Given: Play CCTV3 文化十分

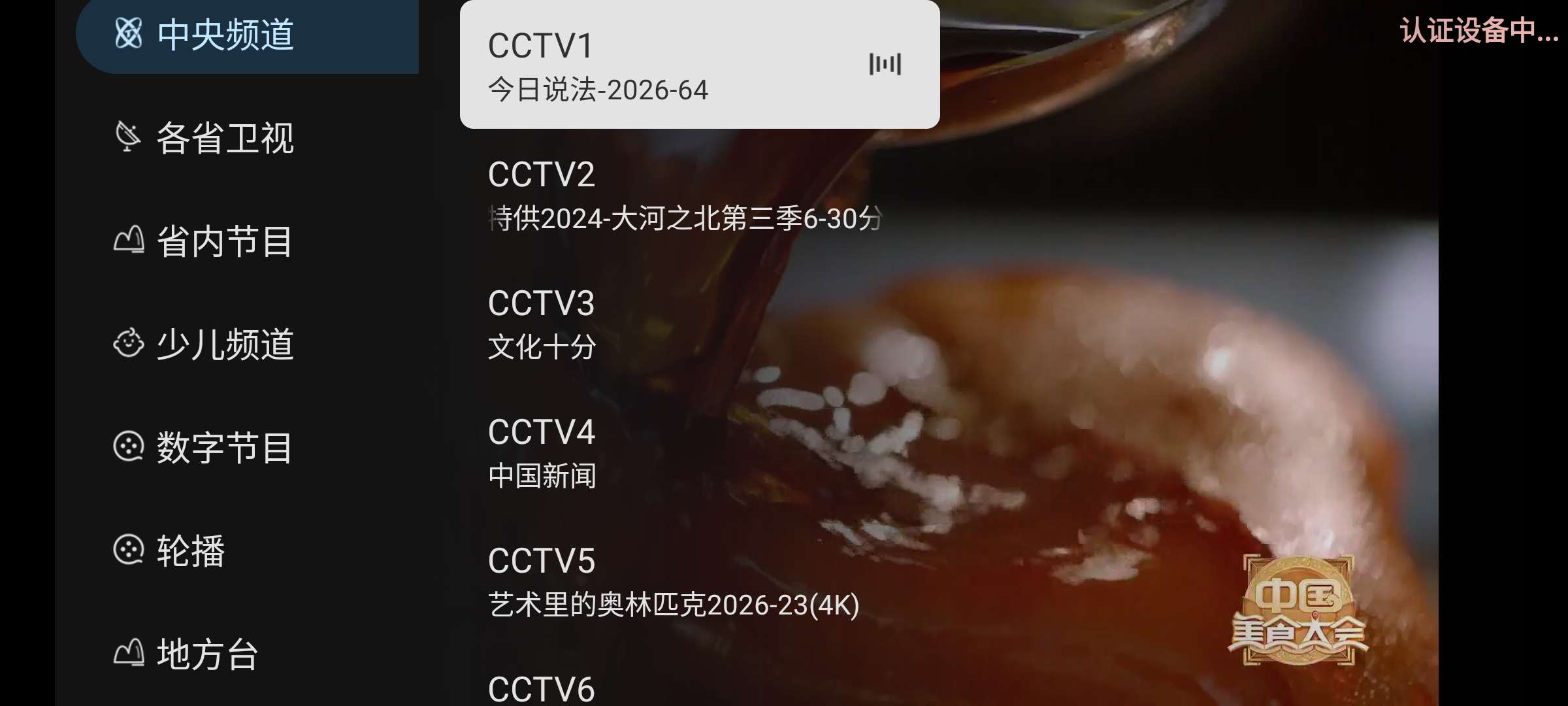Looking at the screenshot, I should [686, 324].
